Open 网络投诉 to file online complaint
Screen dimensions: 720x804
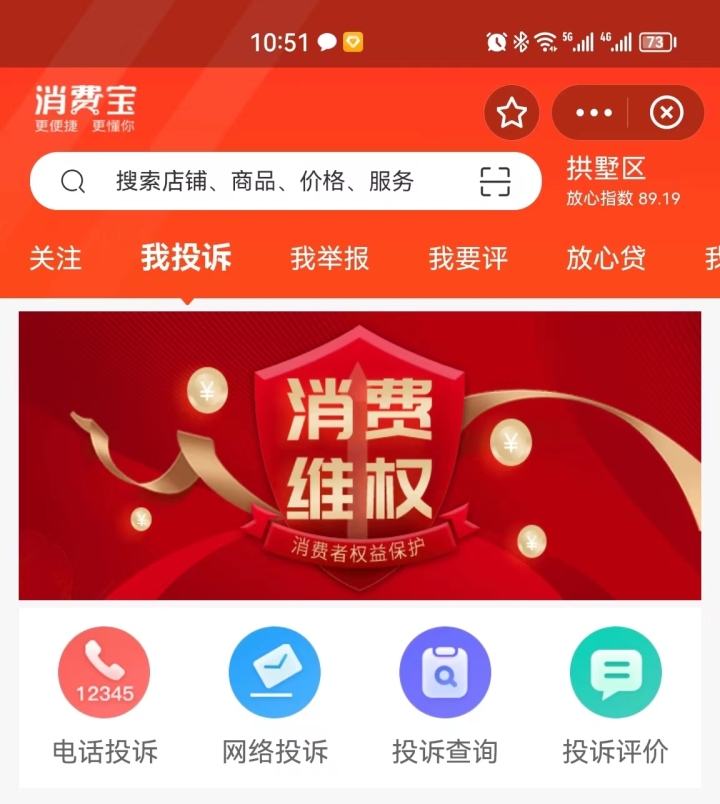click(x=275, y=673)
